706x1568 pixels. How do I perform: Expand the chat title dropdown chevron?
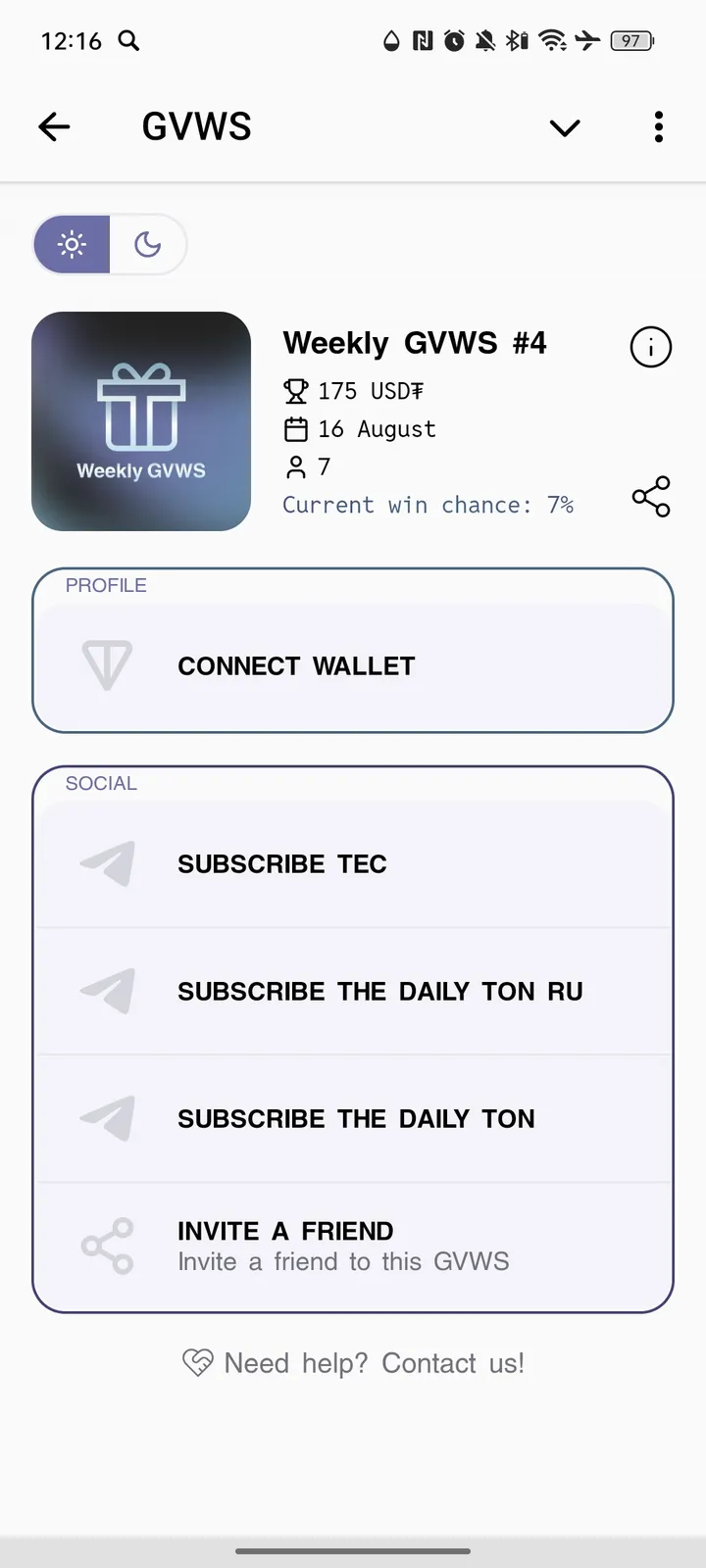[x=565, y=127]
